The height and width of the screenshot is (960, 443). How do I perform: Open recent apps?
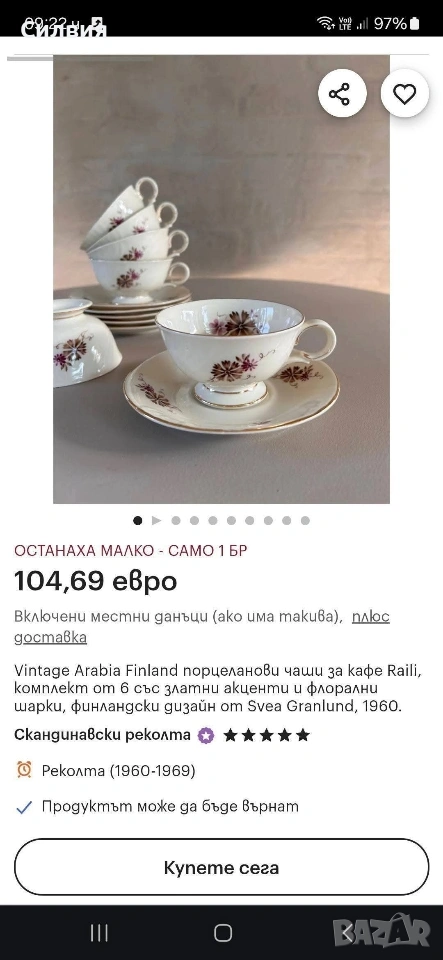tap(99, 932)
